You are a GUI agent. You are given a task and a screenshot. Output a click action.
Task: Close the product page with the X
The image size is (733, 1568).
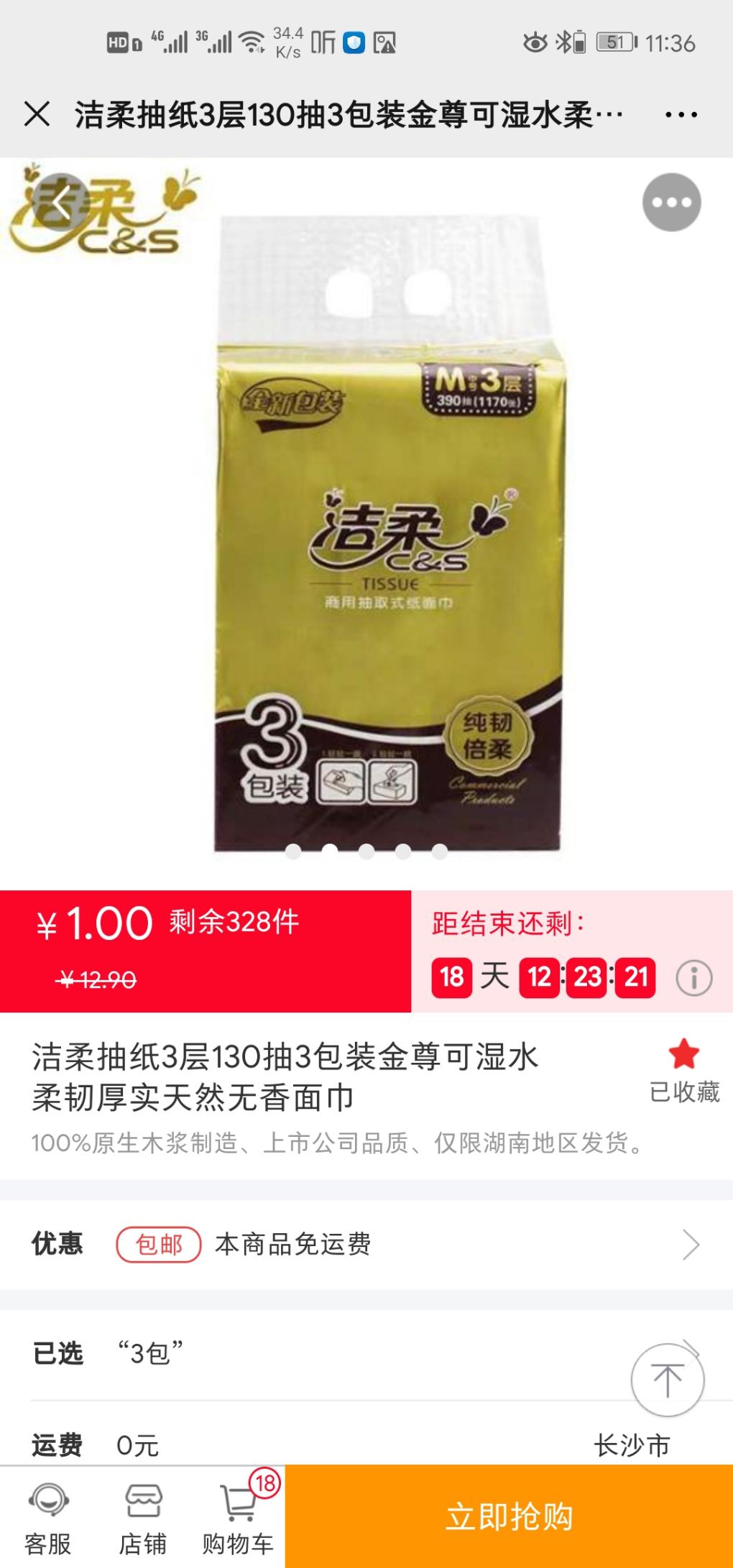tap(37, 114)
